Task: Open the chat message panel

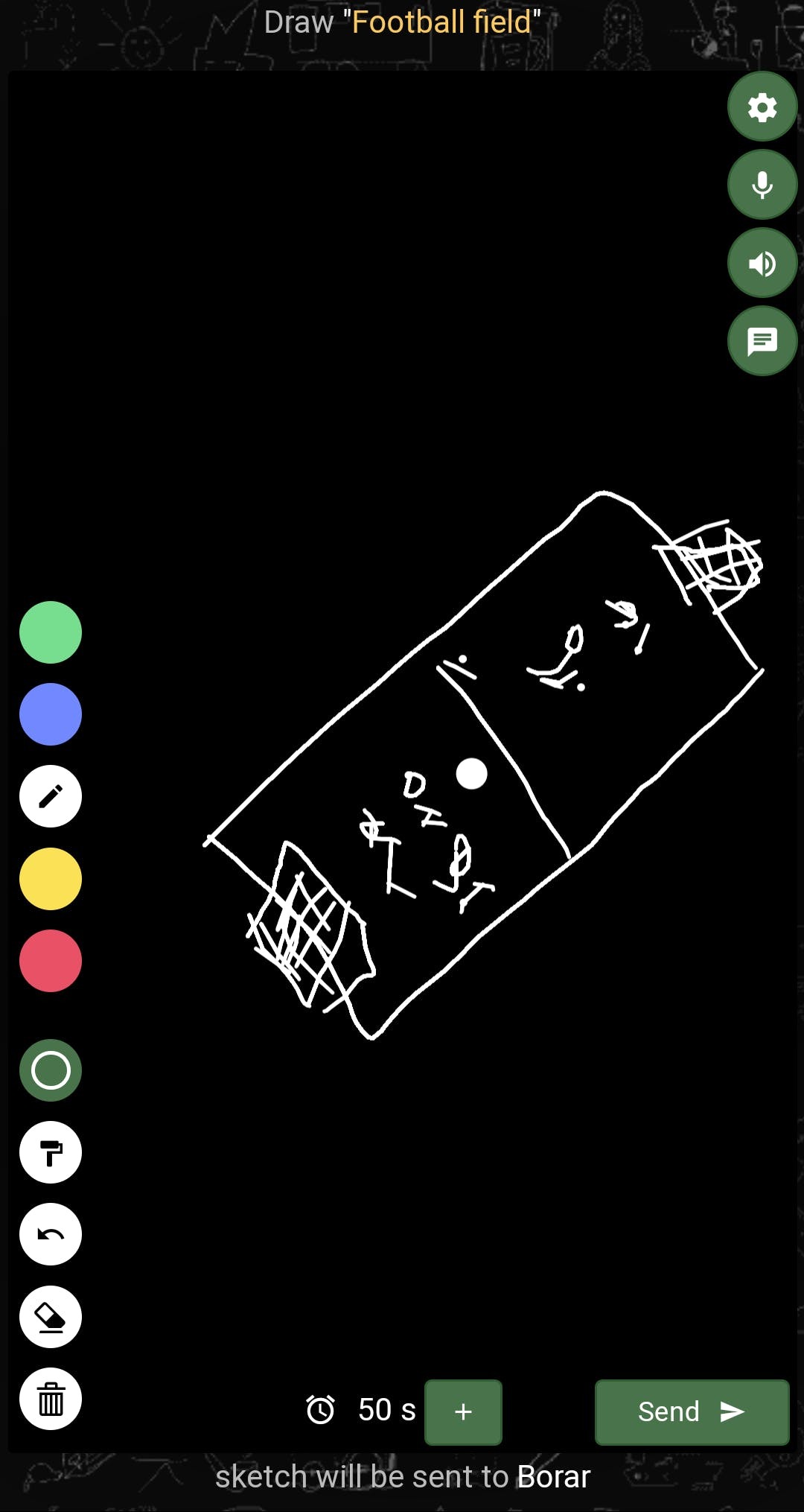Action: [762, 340]
